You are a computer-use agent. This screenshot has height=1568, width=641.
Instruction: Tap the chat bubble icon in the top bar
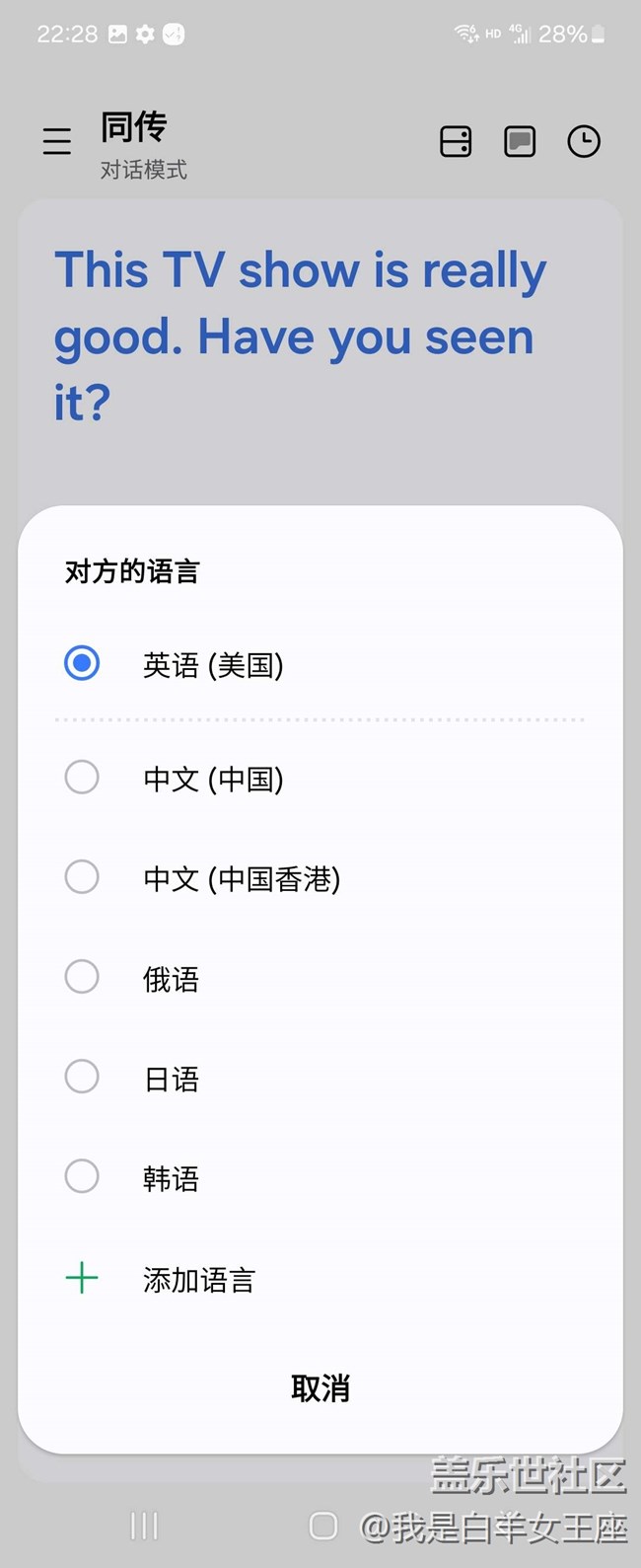[520, 141]
